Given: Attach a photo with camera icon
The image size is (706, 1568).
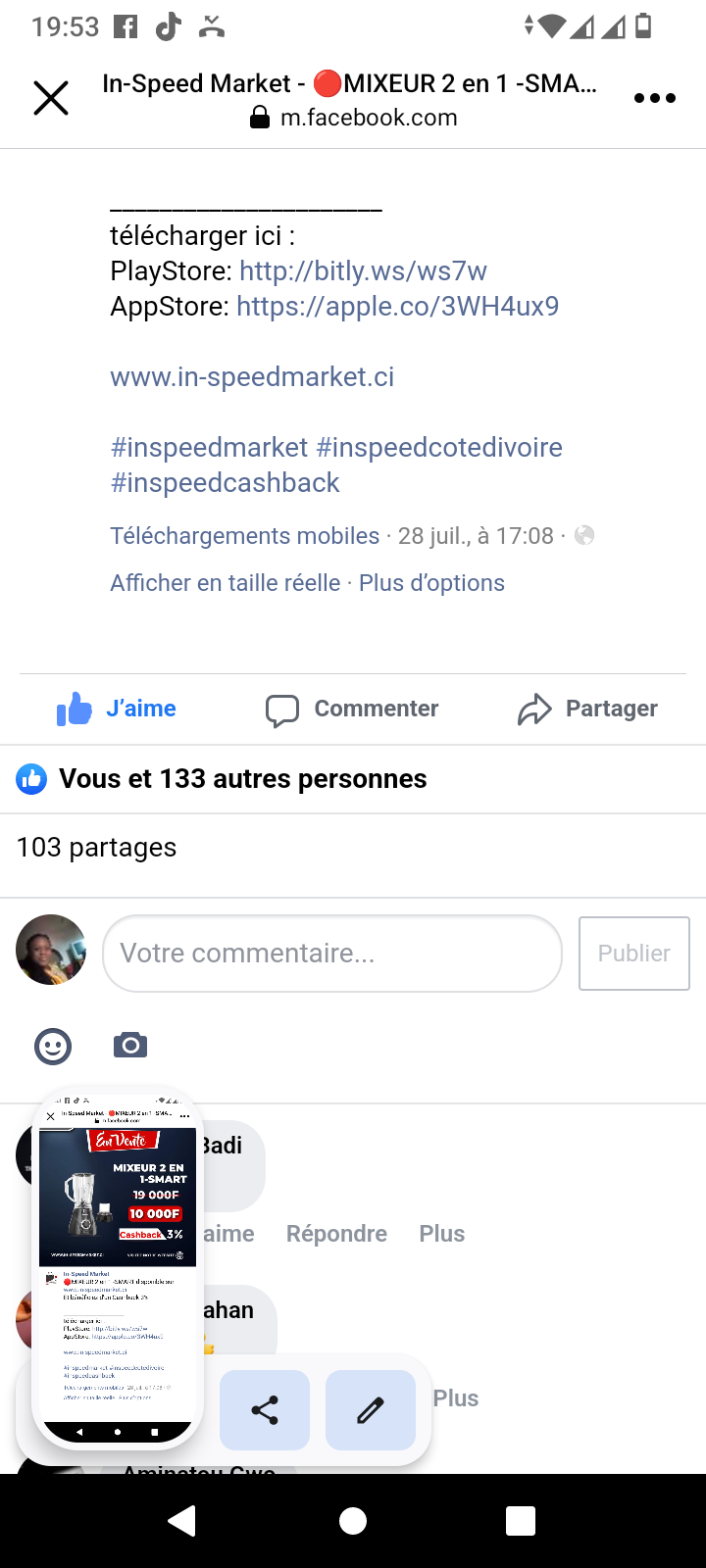Looking at the screenshot, I should click(x=130, y=1046).
